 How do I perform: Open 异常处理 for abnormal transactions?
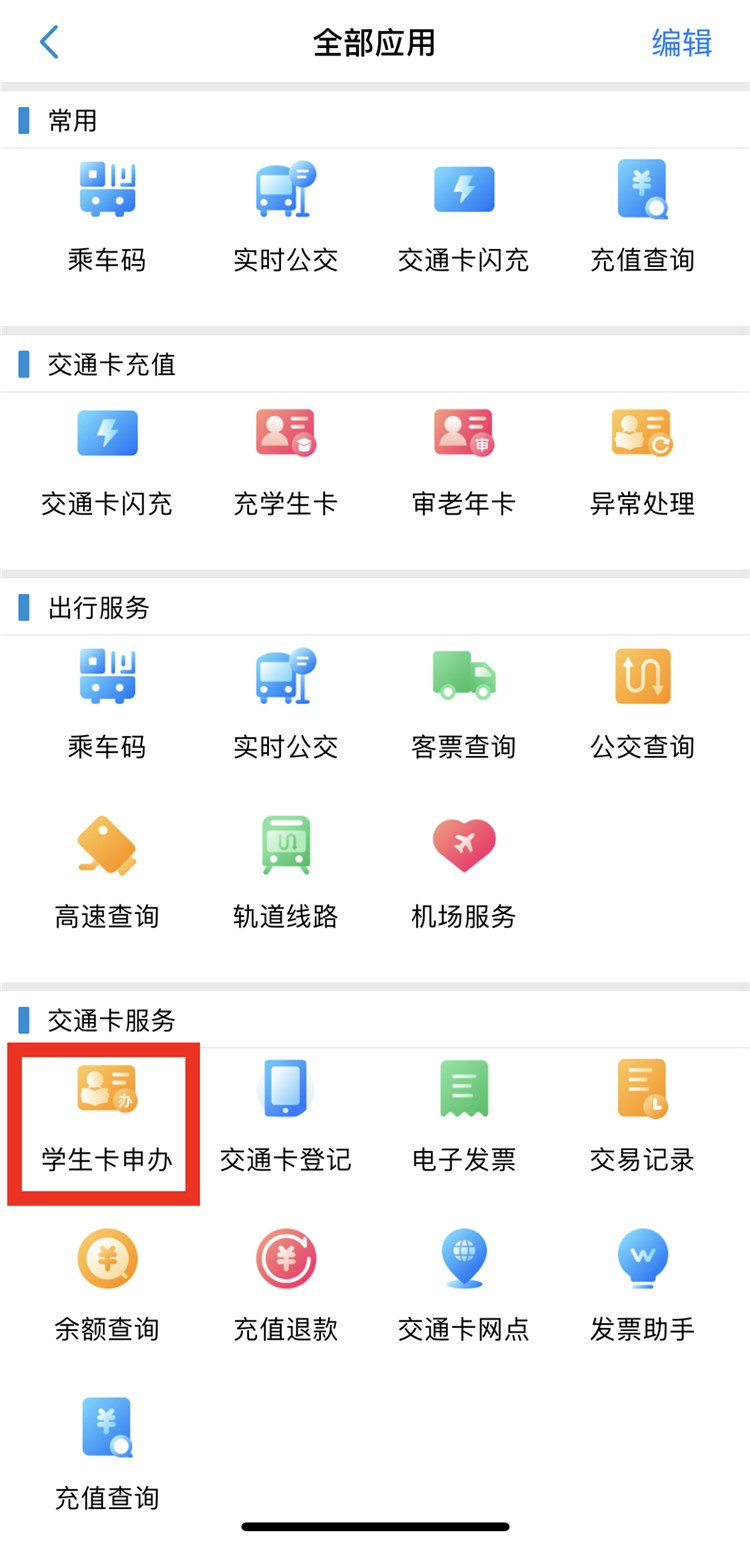(642, 460)
